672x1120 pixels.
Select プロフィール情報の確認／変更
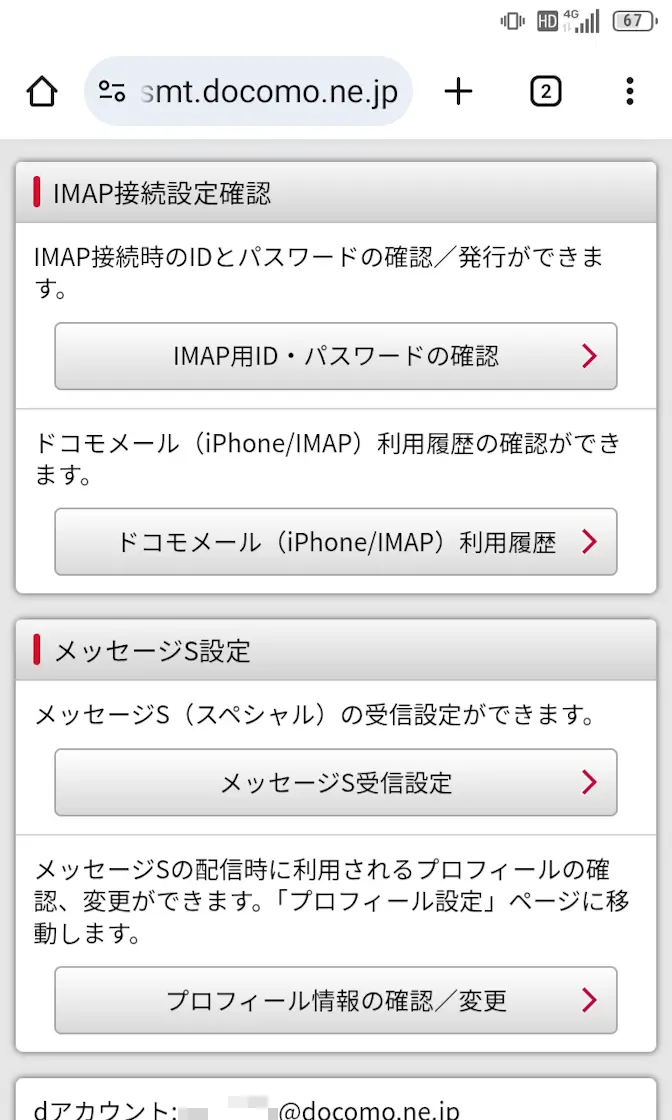(x=336, y=1000)
